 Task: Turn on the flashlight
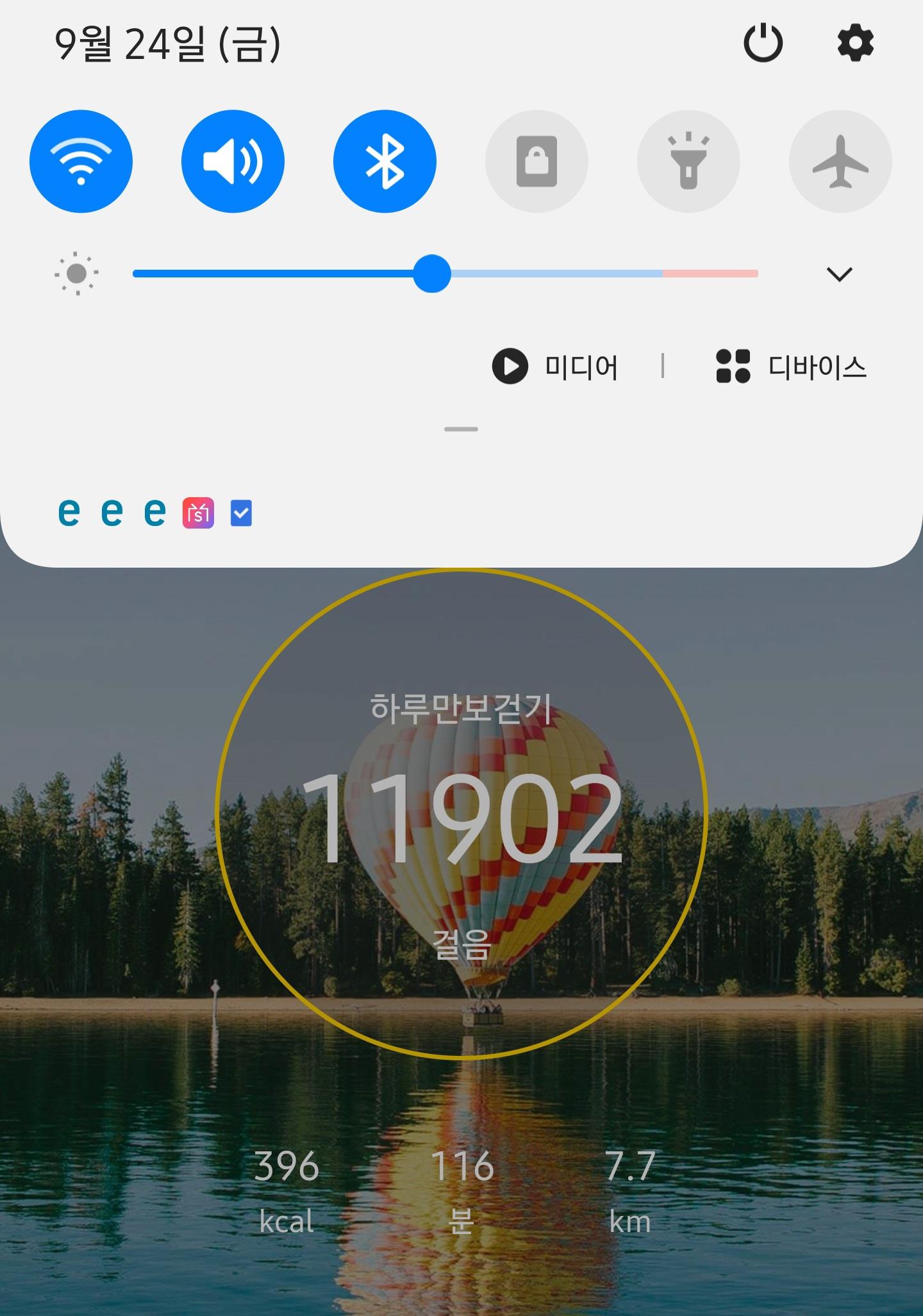coord(688,161)
